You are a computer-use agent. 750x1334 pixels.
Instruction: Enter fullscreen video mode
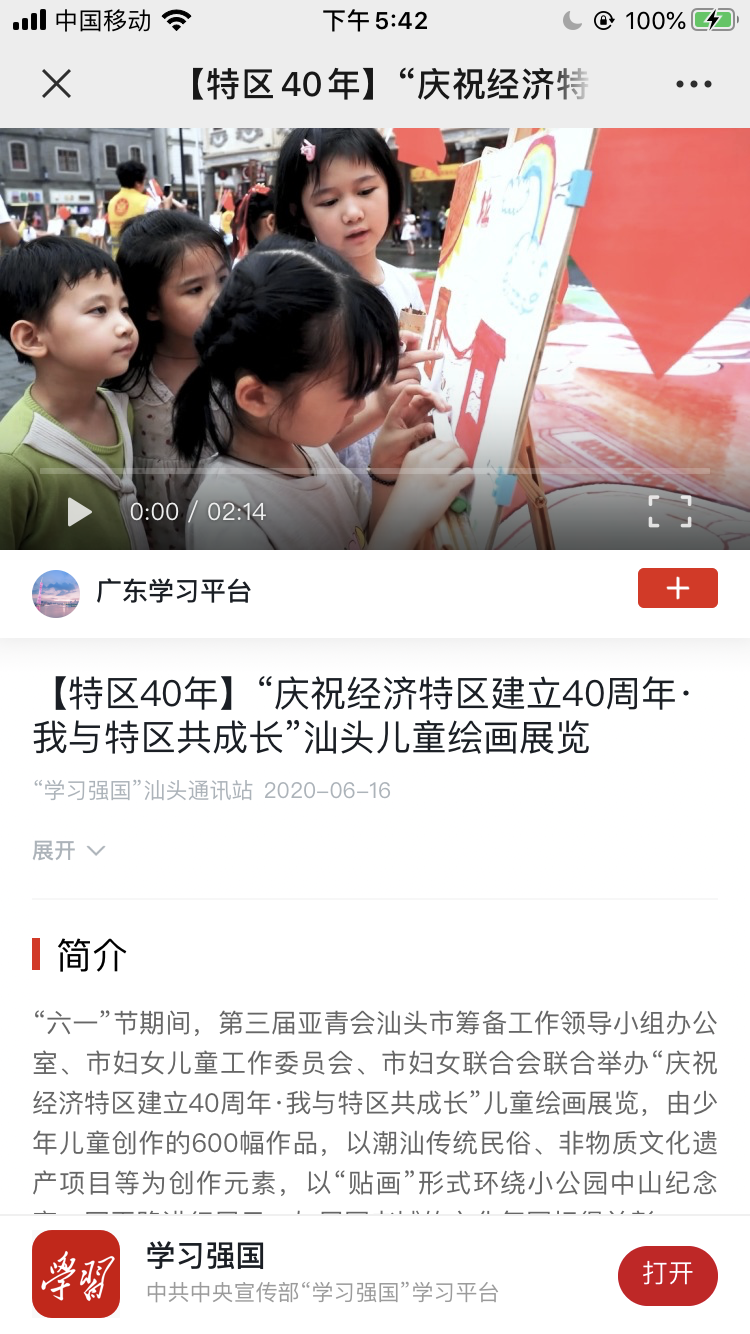(669, 511)
